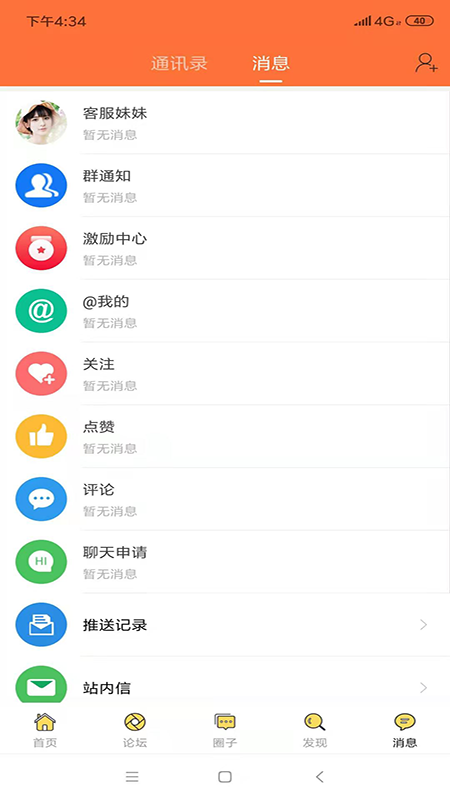Image resolution: width=450 pixels, height=800 pixels.
Task: Switch to the 论坛 tab
Action: pos(135,730)
